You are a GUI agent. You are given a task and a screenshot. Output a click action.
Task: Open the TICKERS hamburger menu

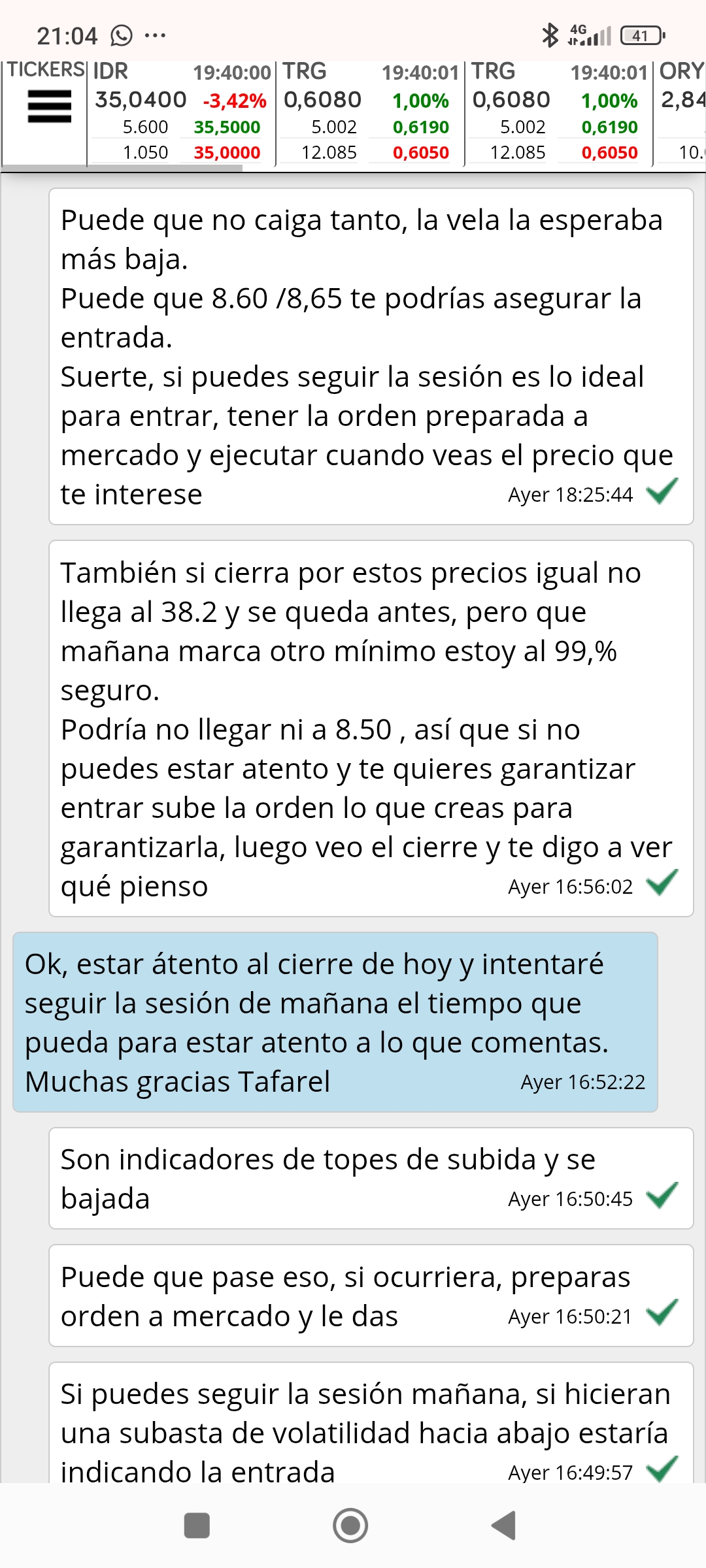[49, 106]
